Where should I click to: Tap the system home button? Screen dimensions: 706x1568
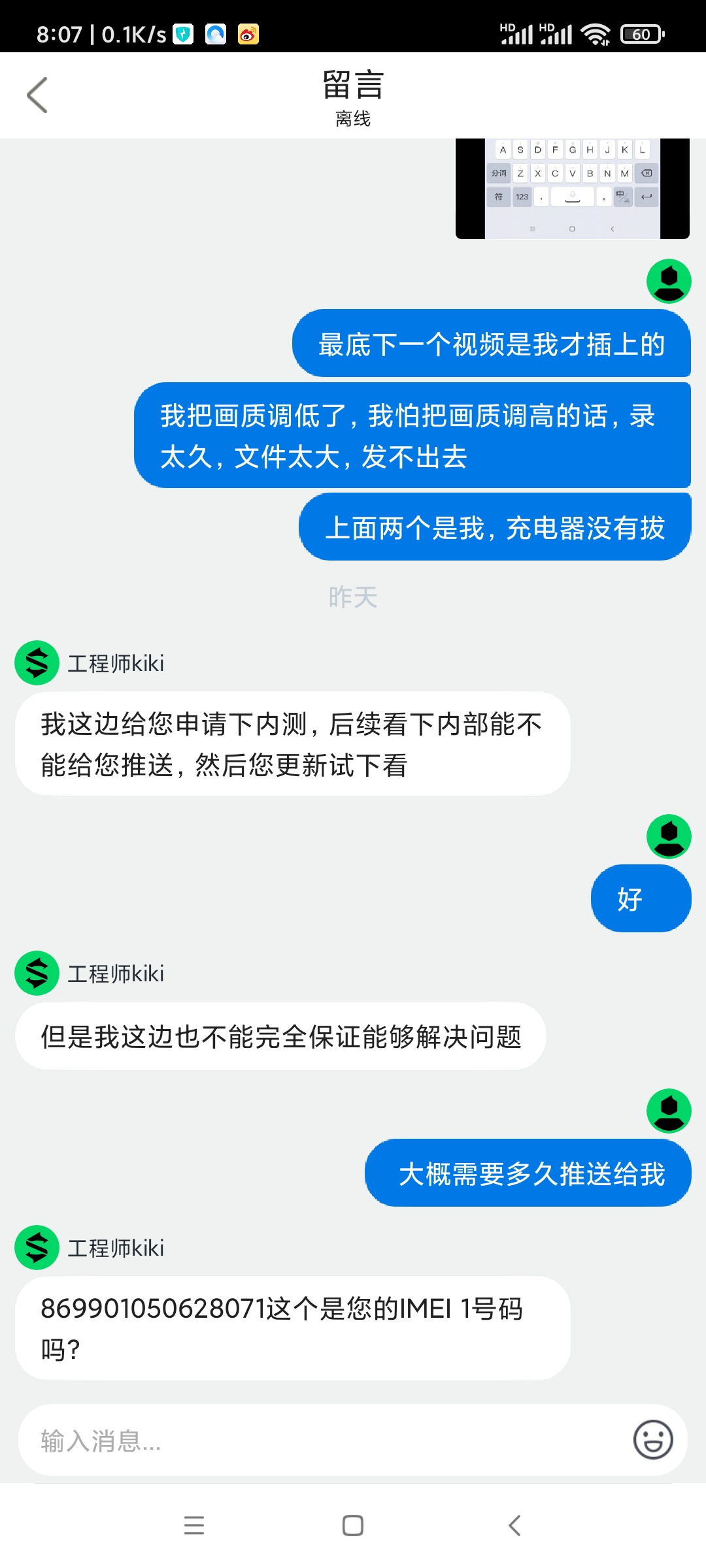point(353,1526)
